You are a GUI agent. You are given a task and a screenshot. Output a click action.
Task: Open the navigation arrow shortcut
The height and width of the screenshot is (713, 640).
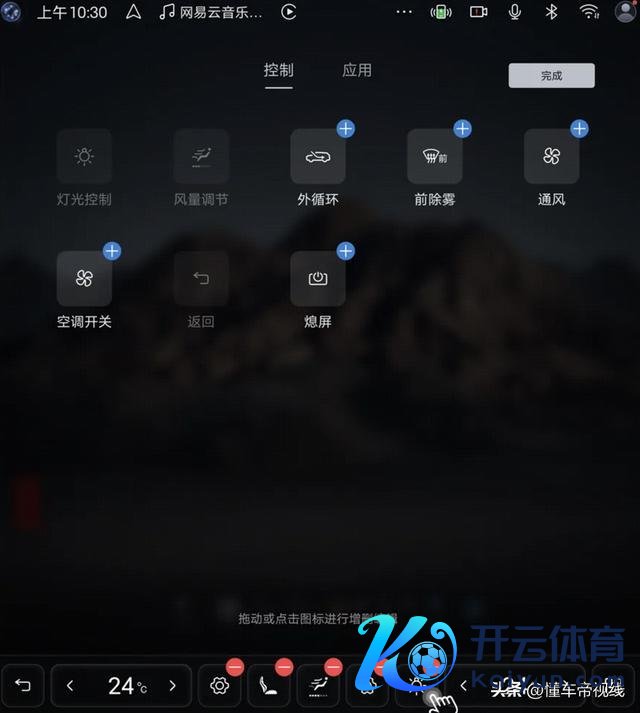coord(133,12)
